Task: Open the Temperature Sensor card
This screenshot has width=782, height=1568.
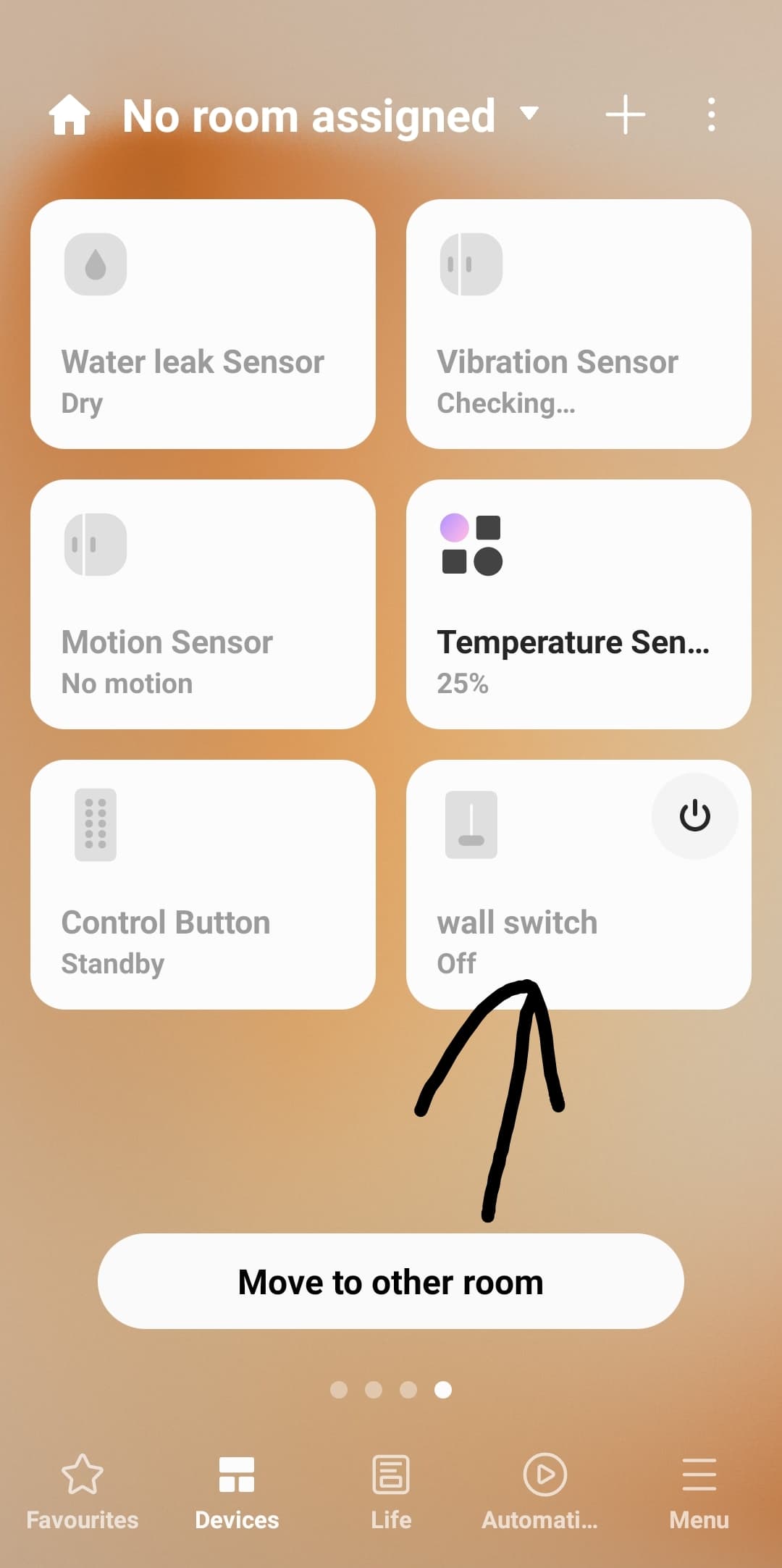Action: 578,604
